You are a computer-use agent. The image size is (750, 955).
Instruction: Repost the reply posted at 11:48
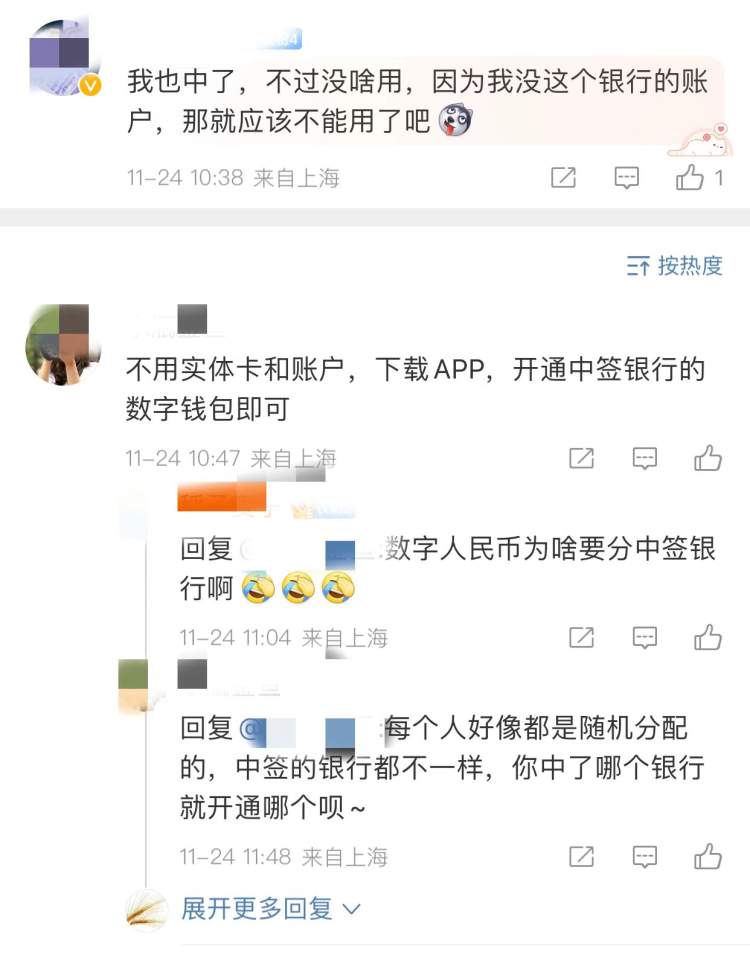pyautogui.click(x=582, y=856)
